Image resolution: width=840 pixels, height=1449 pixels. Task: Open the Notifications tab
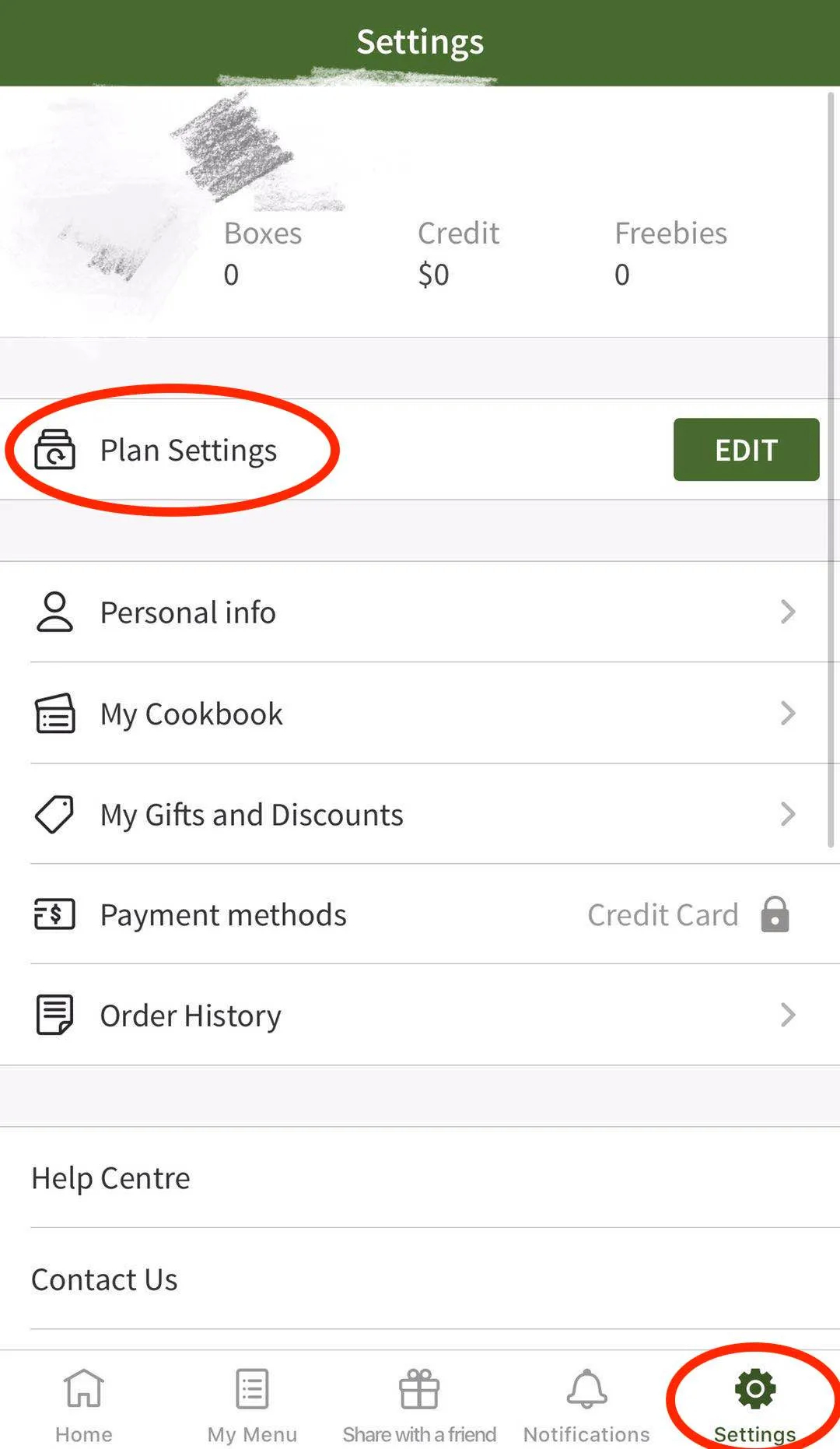point(586,1406)
